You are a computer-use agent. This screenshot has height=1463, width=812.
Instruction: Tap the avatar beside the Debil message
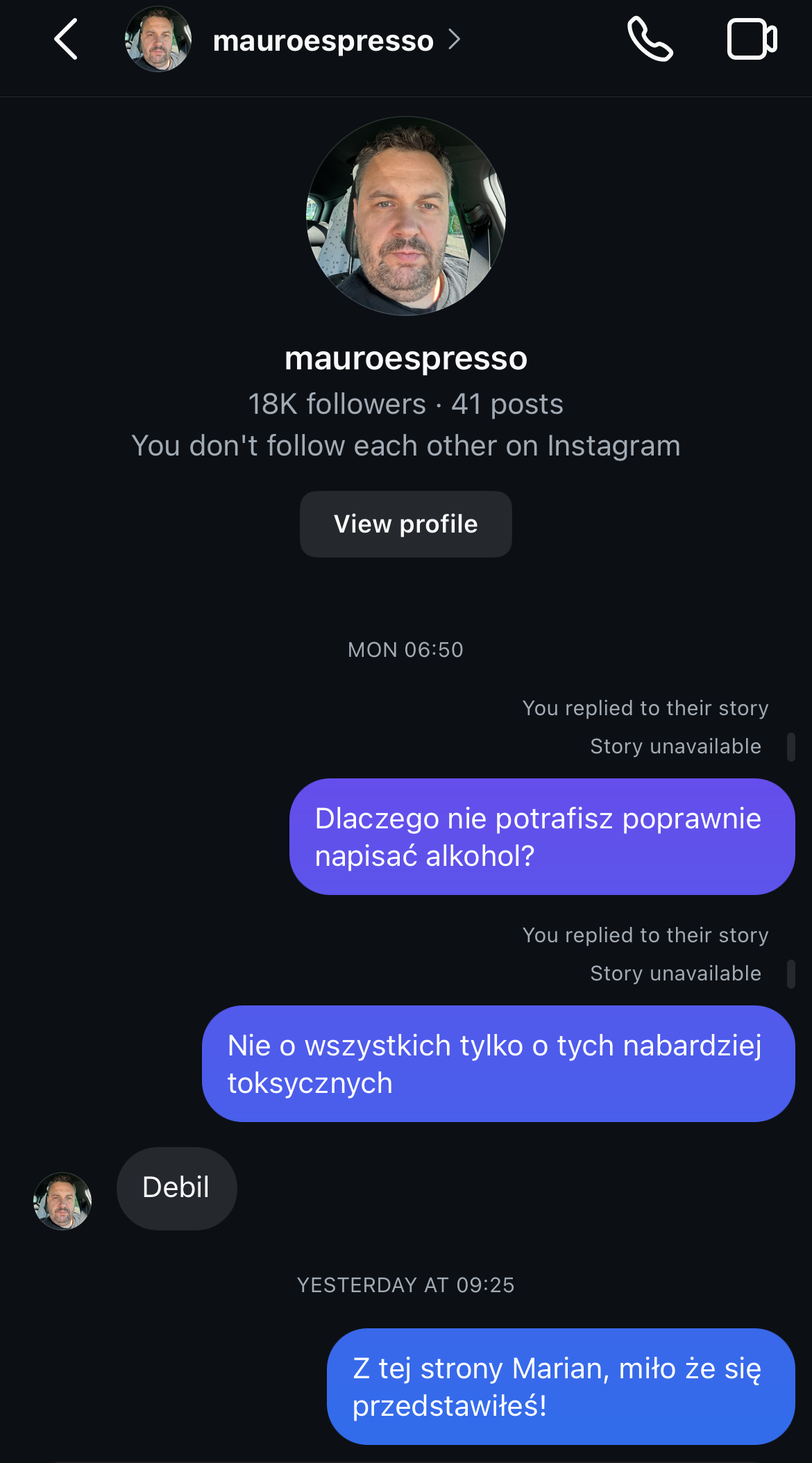coord(62,1201)
